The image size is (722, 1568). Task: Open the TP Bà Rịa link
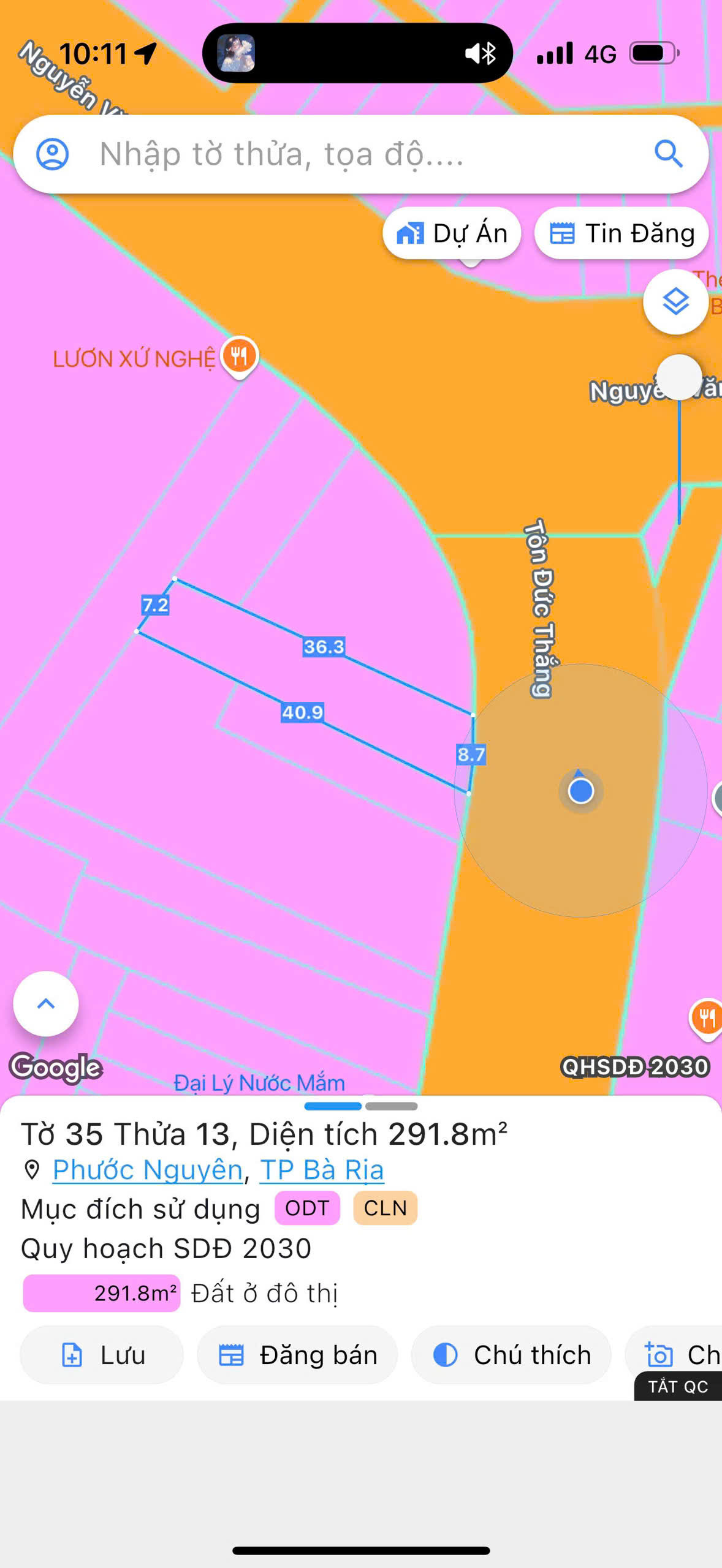[322, 1169]
